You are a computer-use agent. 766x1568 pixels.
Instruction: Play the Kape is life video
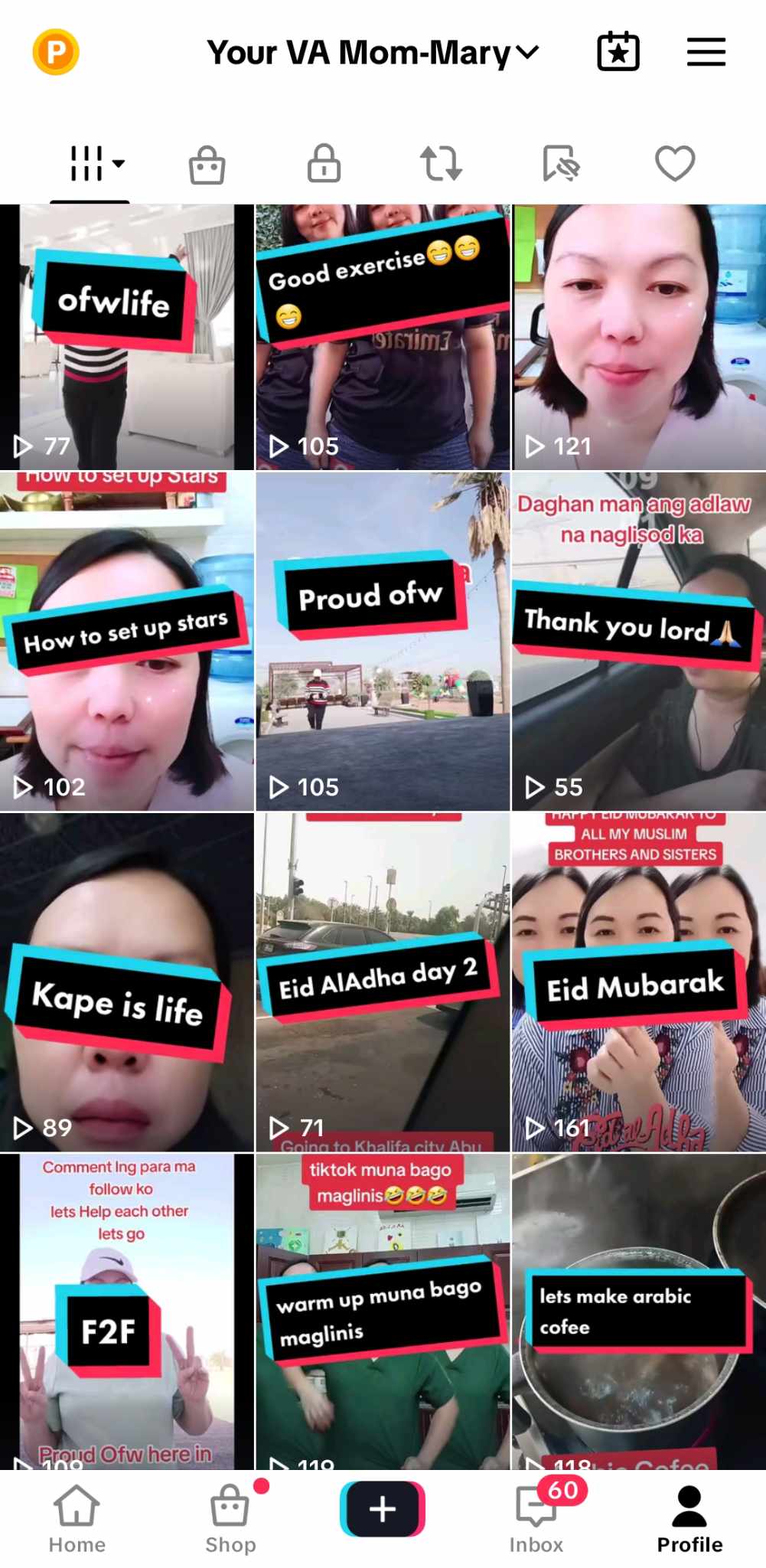tap(127, 982)
